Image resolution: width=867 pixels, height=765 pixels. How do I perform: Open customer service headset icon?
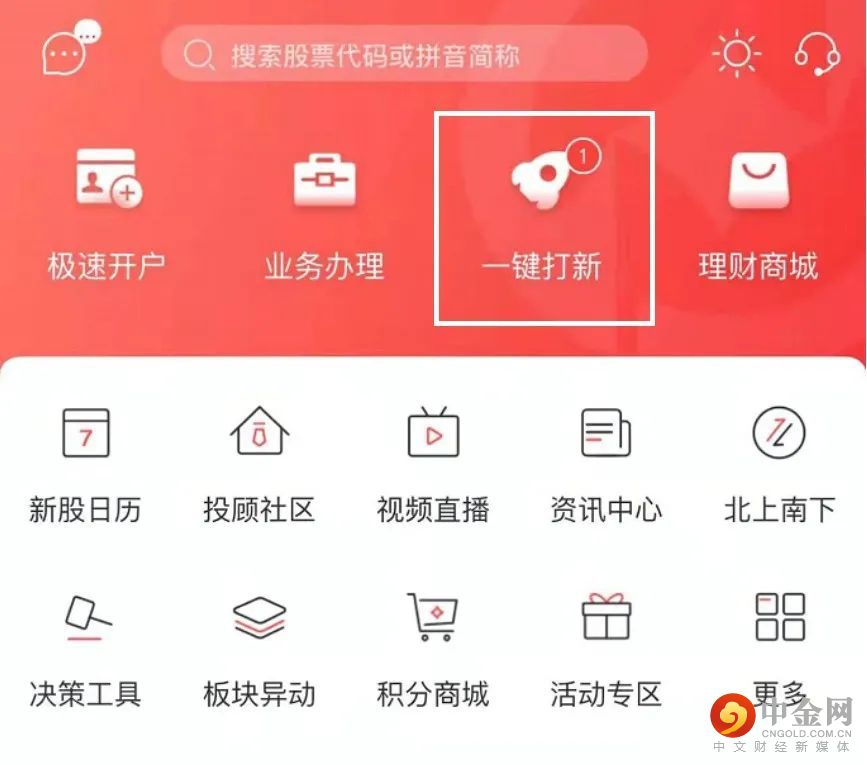[817, 53]
